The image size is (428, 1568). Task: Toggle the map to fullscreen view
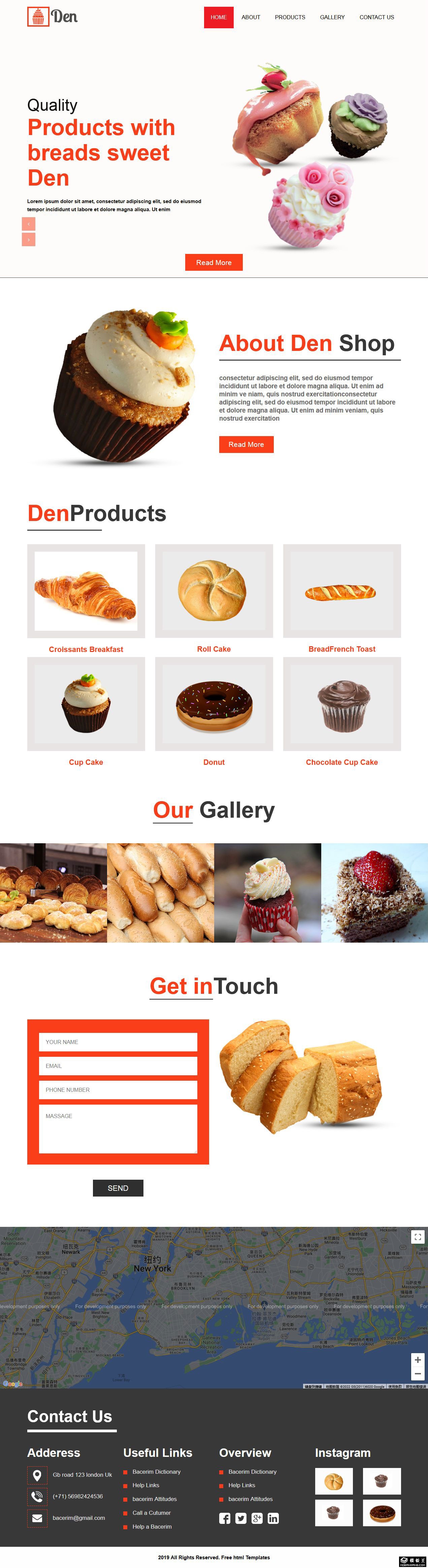(417, 1236)
